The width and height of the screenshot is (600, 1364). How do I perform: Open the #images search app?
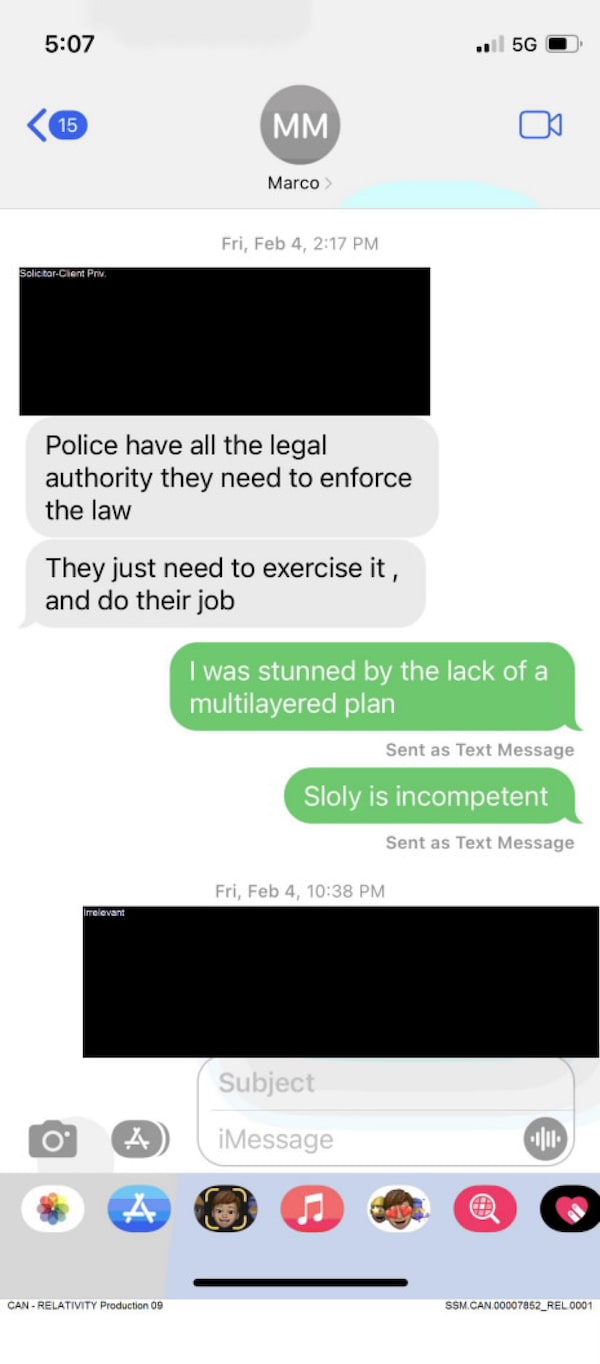tap(485, 1209)
